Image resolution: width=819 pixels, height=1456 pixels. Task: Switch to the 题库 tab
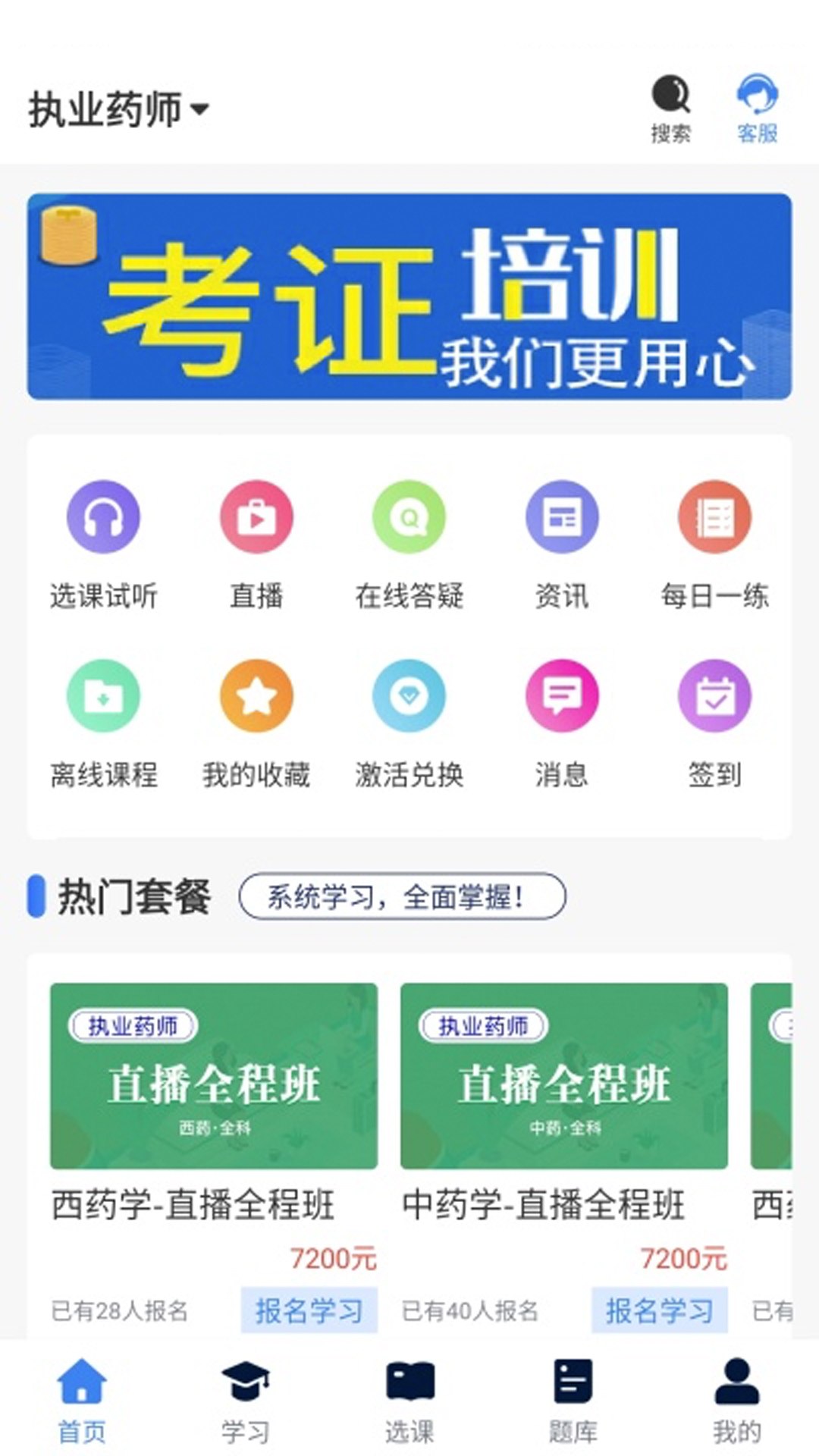tap(573, 1401)
